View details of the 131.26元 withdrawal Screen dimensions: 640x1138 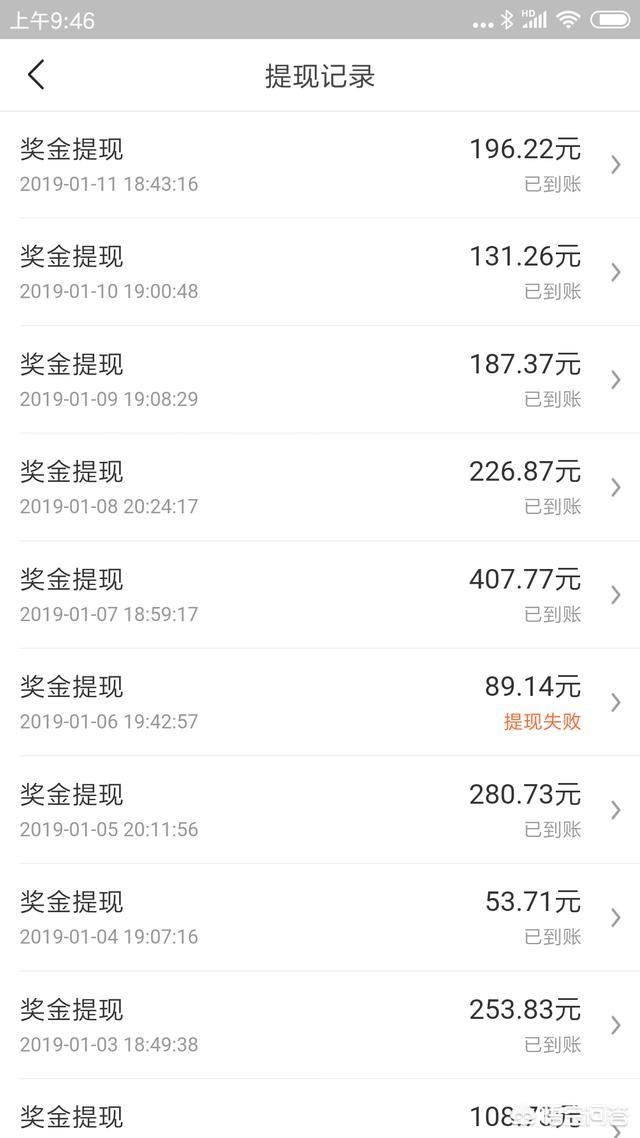click(320, 272)
